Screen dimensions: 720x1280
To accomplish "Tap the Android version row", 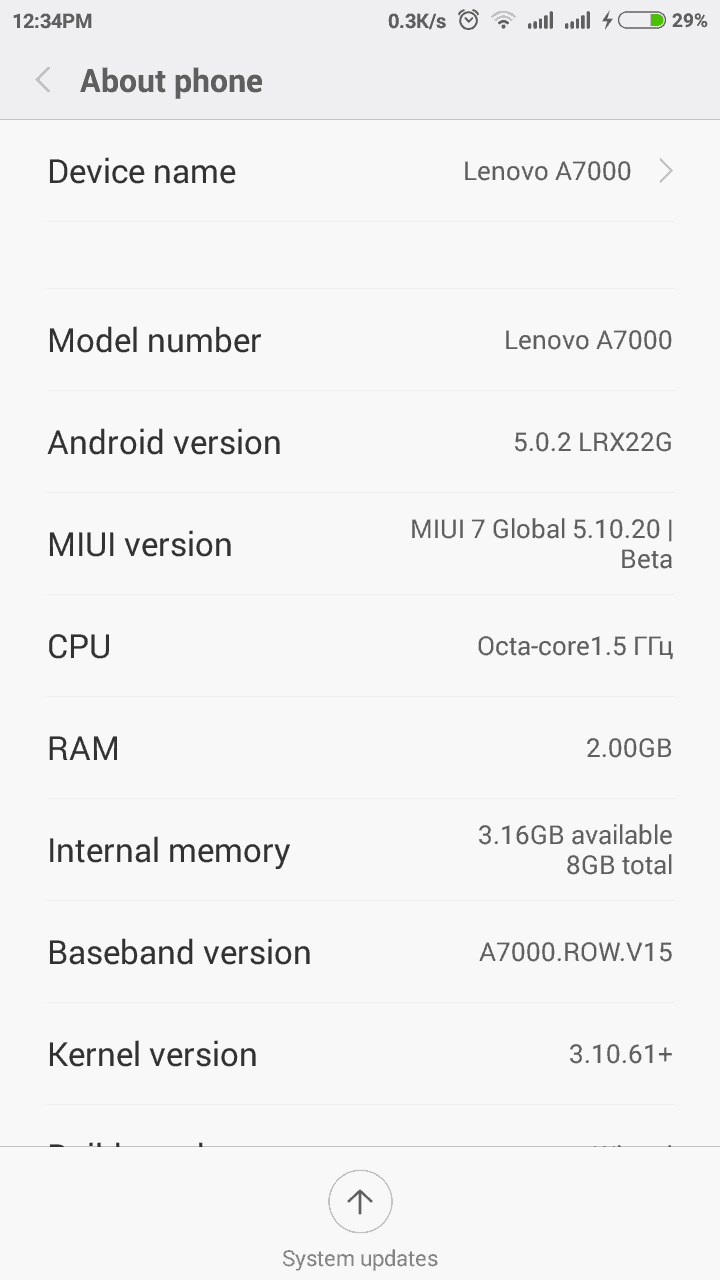I will pyautogui.click(x=360, y=442).
